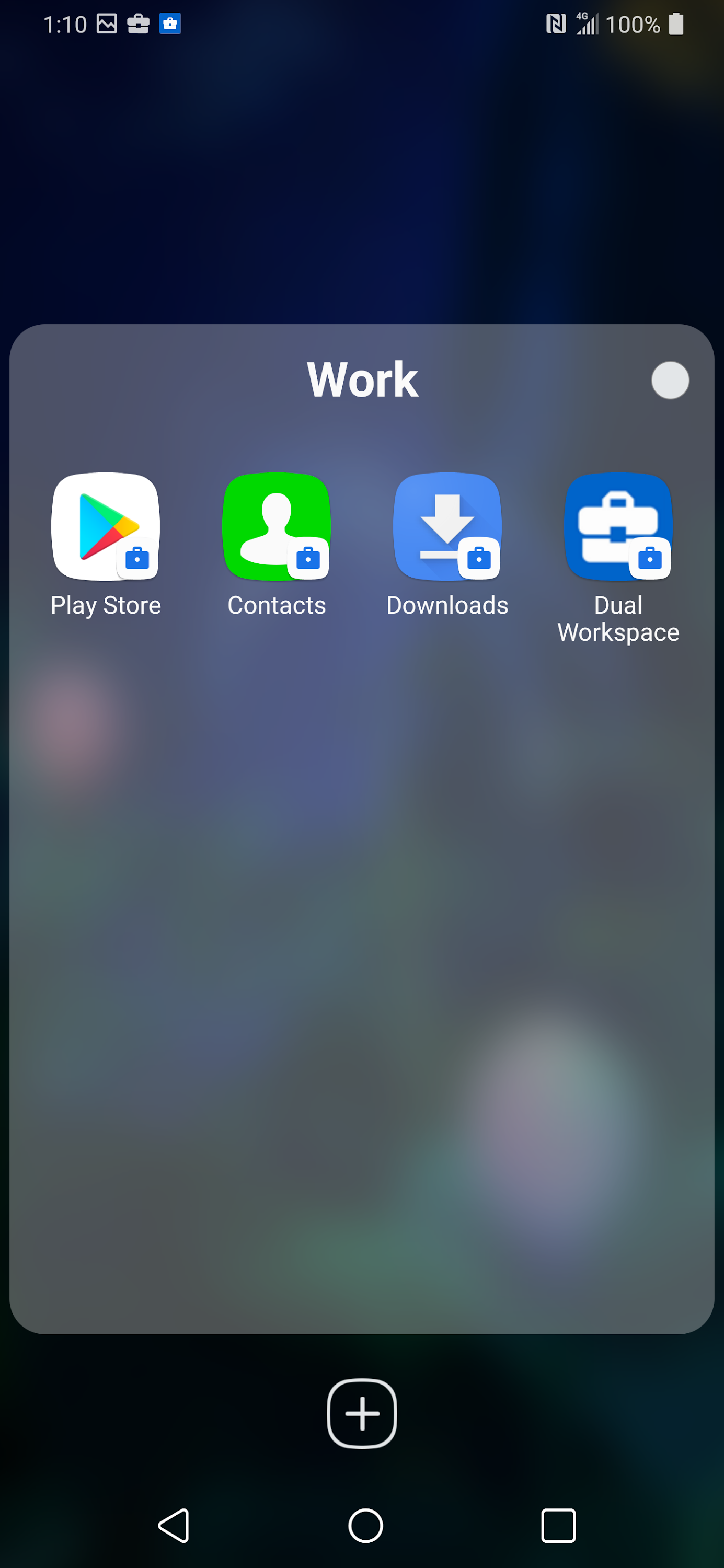The width and height of the screenshot is (724, 1568).
Task: Tap the blue briefcase status bar icon
Action: 169,25
